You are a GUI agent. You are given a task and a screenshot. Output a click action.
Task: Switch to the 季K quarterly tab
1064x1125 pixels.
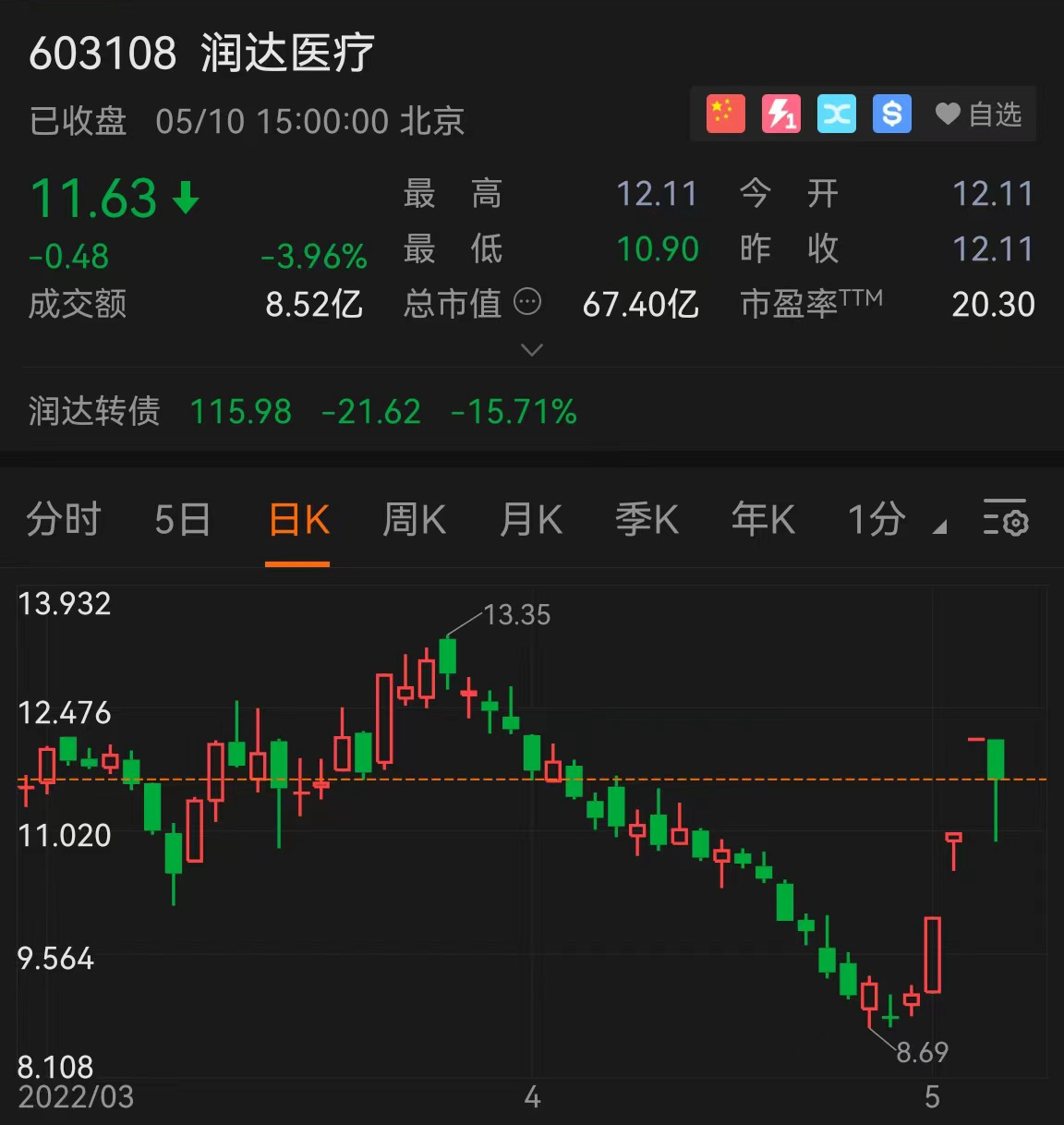(647, 520)
